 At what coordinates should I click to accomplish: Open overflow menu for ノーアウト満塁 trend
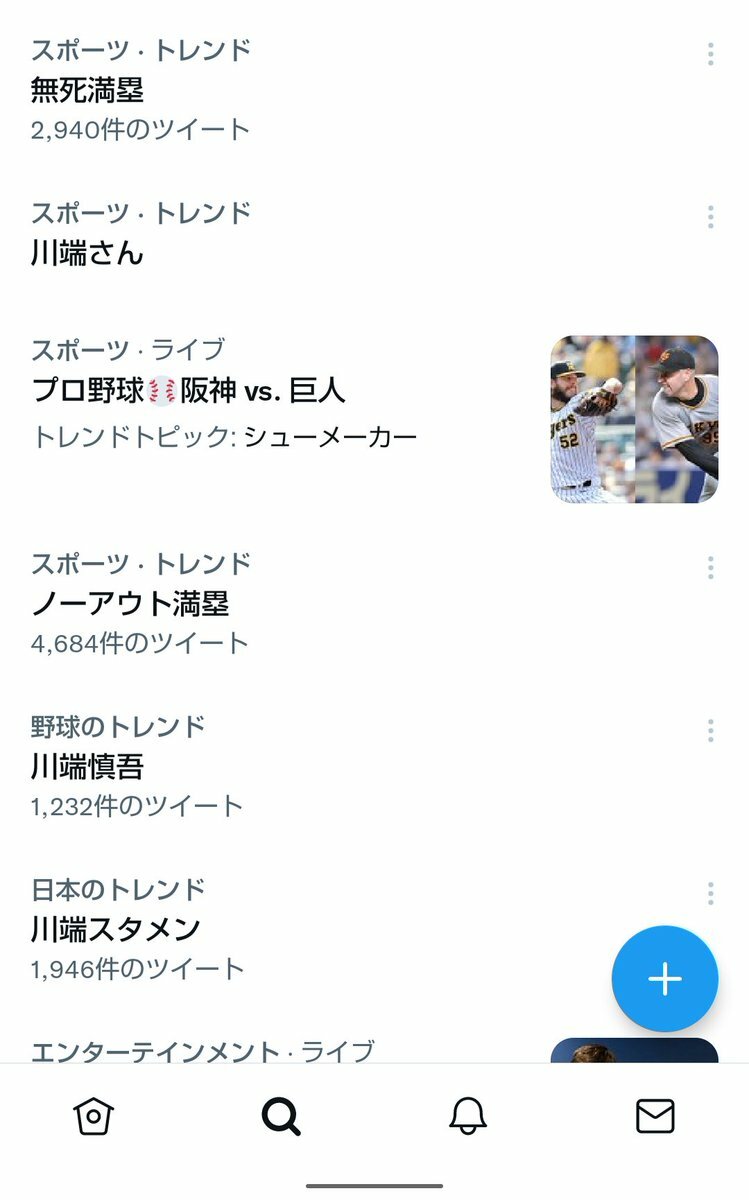(x=710, y=568)
